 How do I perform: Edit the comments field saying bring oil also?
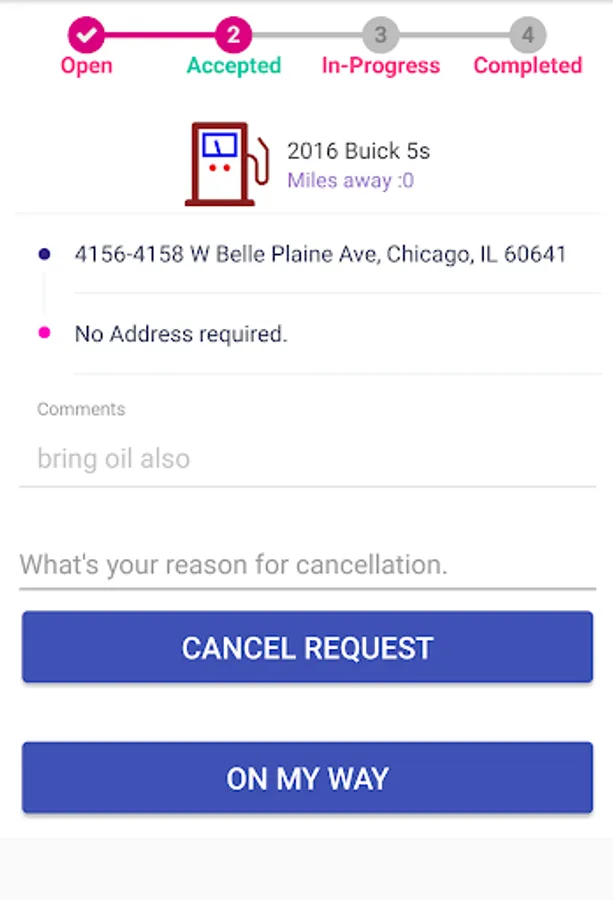307,459
